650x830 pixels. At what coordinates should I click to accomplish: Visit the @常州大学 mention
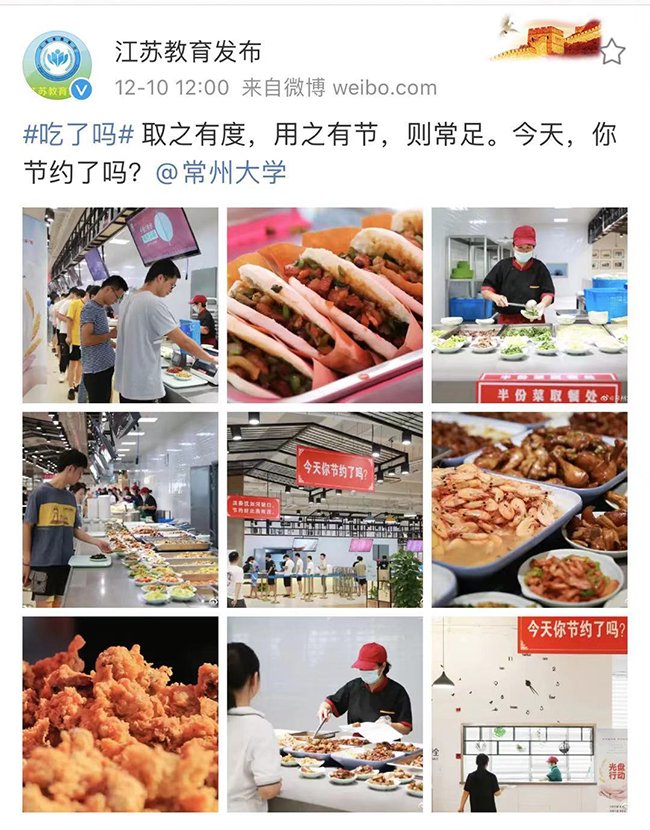click(221, 172)
